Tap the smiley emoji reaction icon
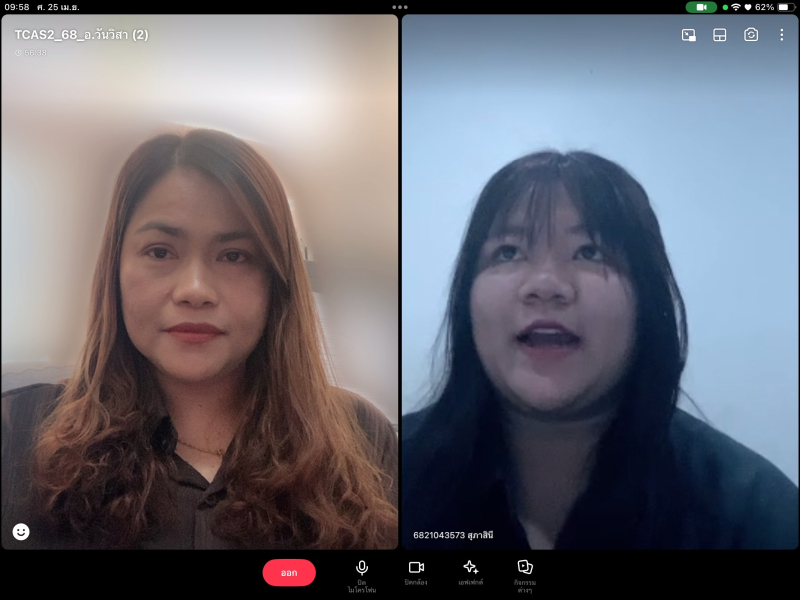 21,532
